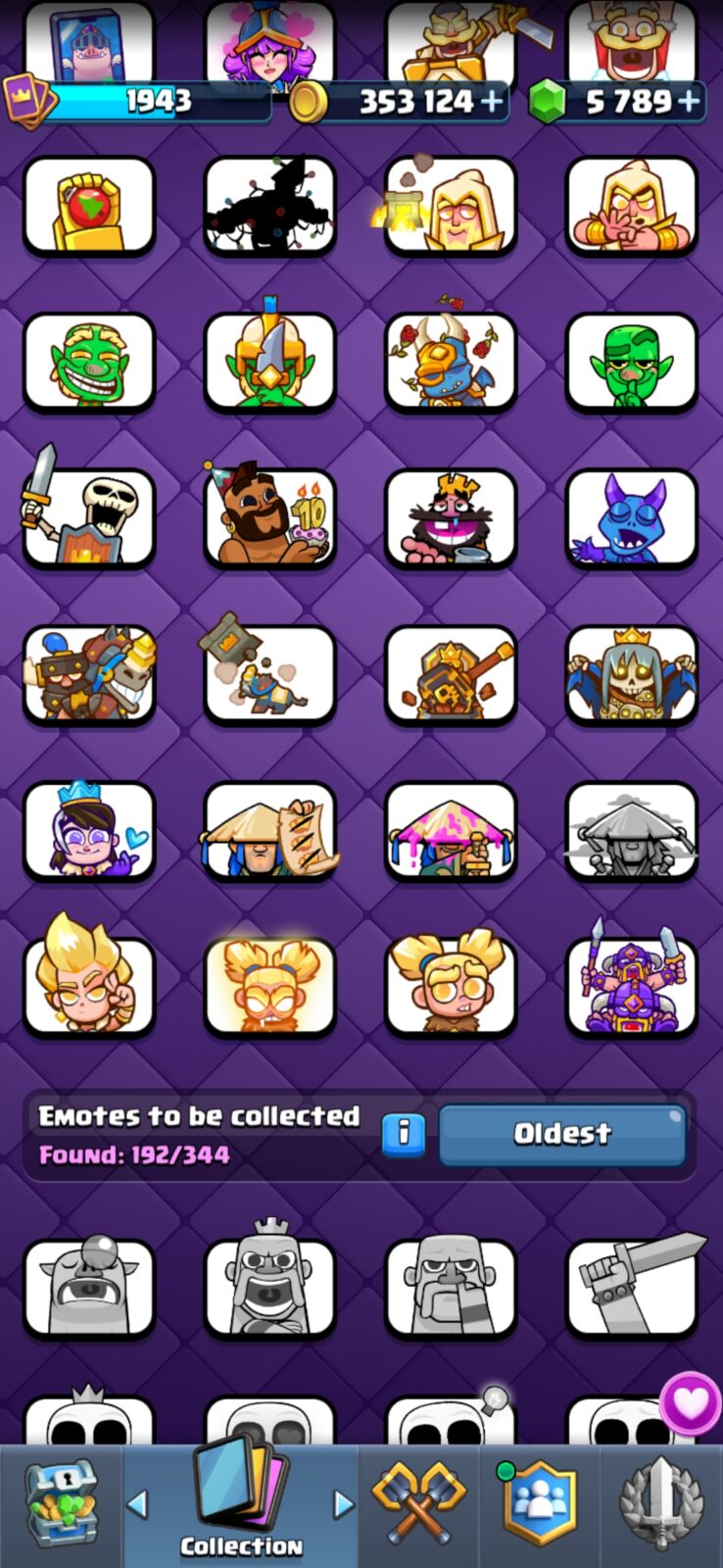Choose the princess with blue heart emote
Screen dimensions: 723x1568
[x=89, y=831]
